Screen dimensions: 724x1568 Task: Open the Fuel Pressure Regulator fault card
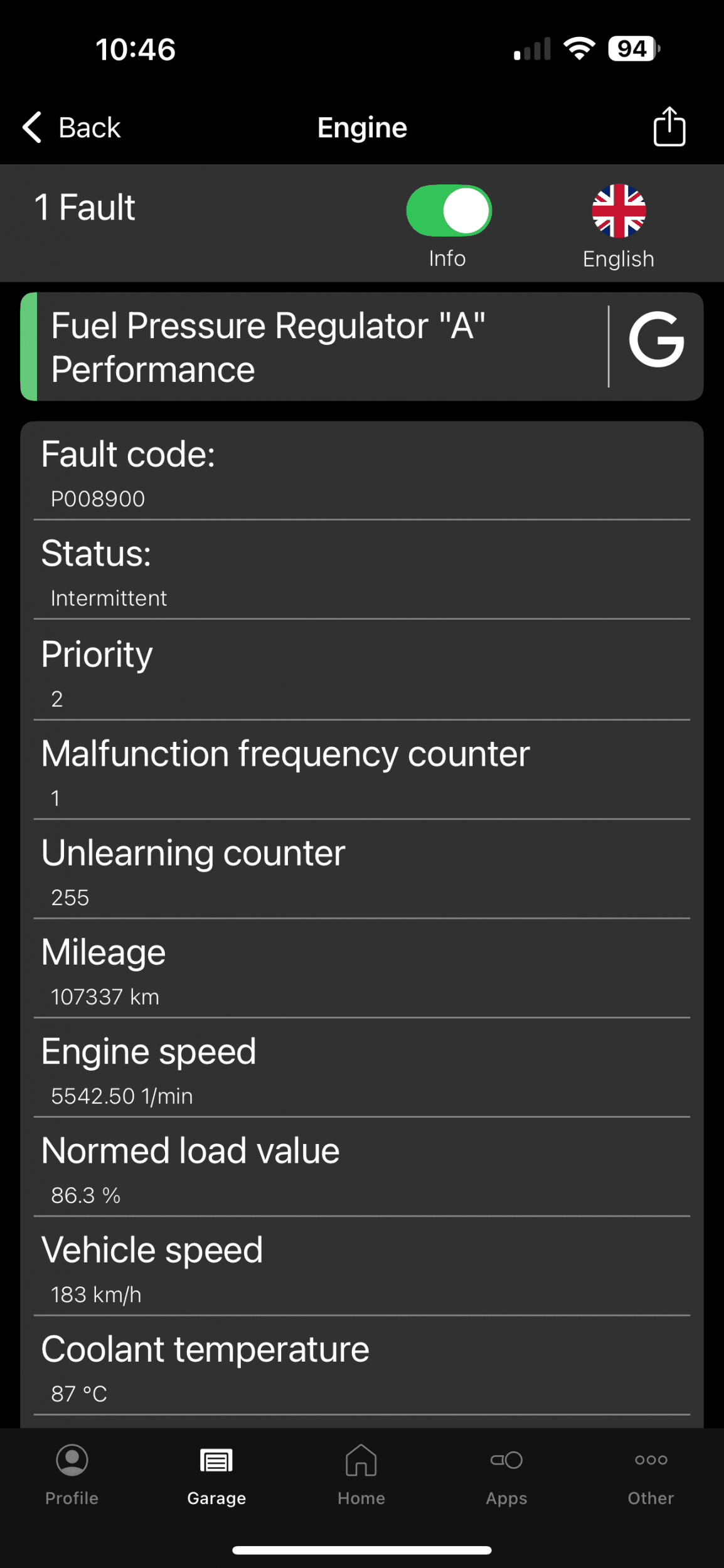314,347
